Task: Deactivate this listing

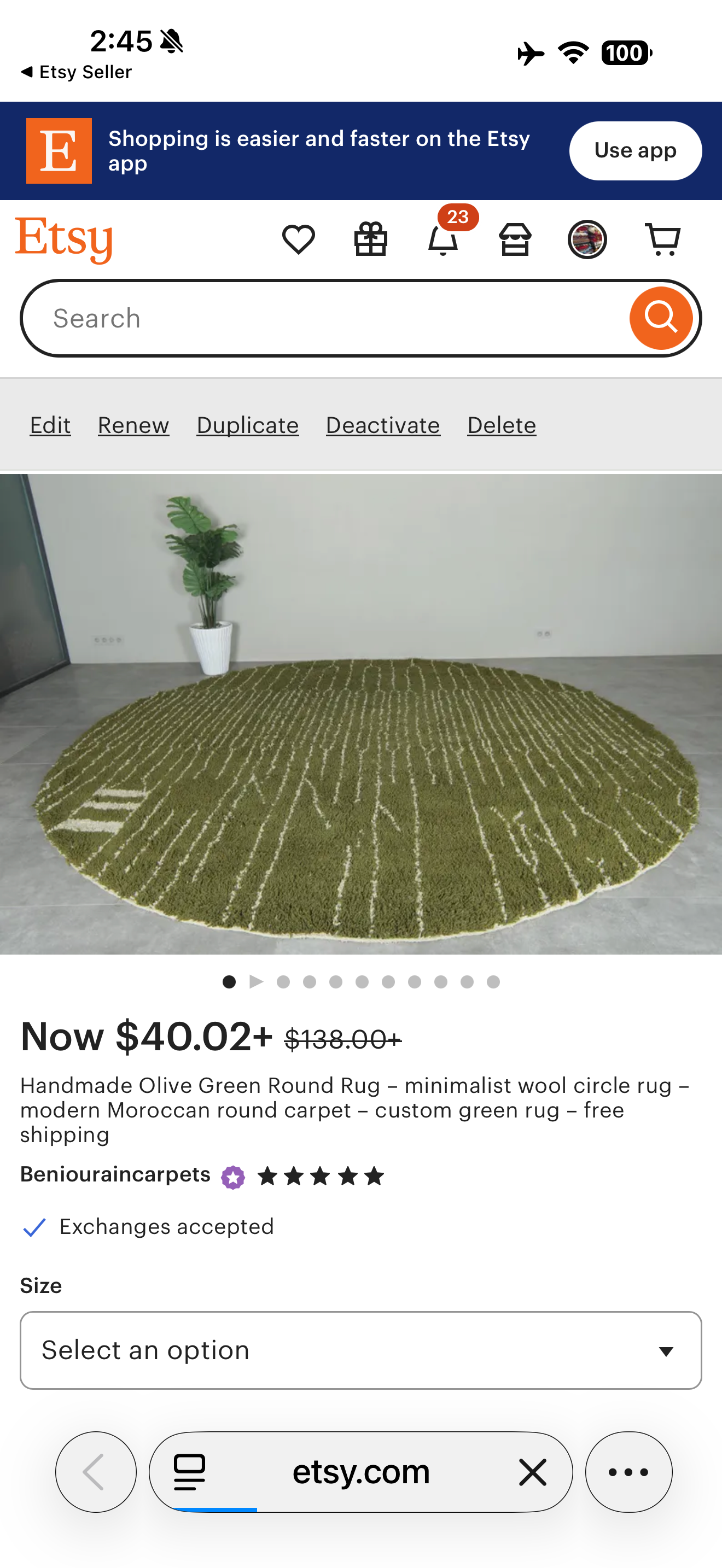Action: pyautogui.click(x=383, y=425)
